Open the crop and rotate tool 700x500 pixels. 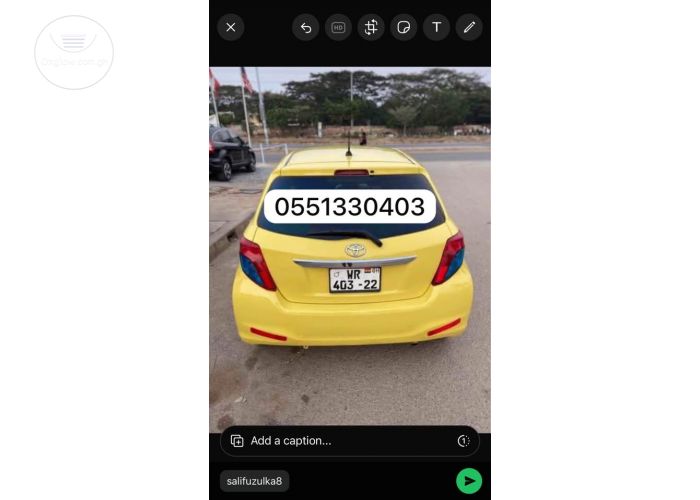[371, 27]
